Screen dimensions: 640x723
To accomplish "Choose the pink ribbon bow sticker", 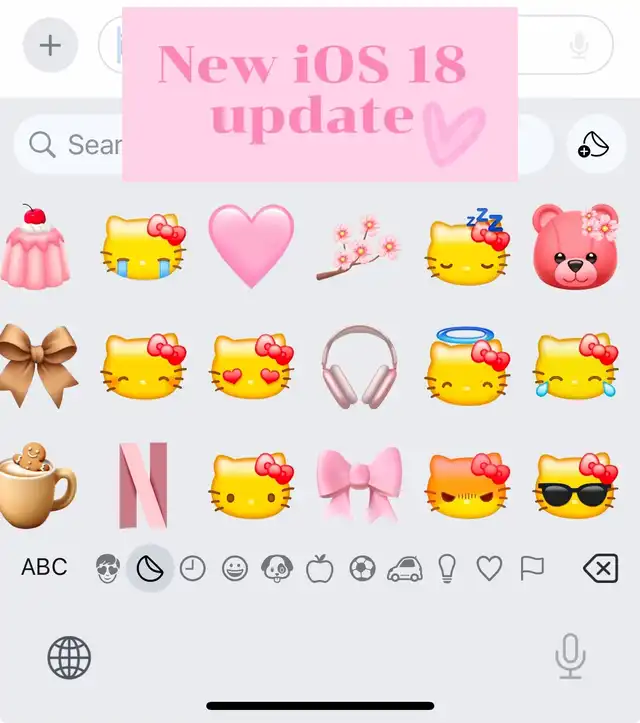I will 359,484.
